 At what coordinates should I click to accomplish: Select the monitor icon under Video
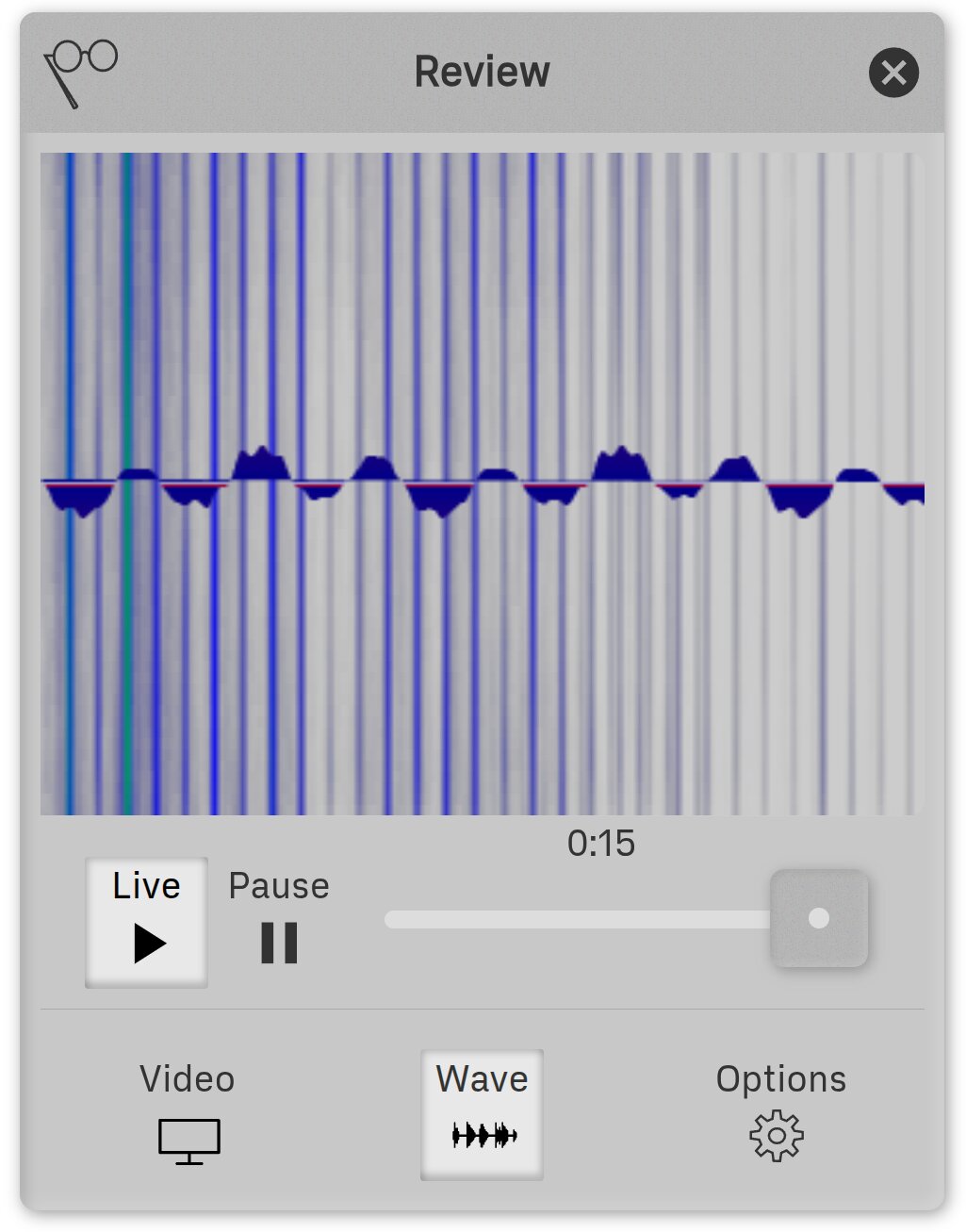point(188,1140)
